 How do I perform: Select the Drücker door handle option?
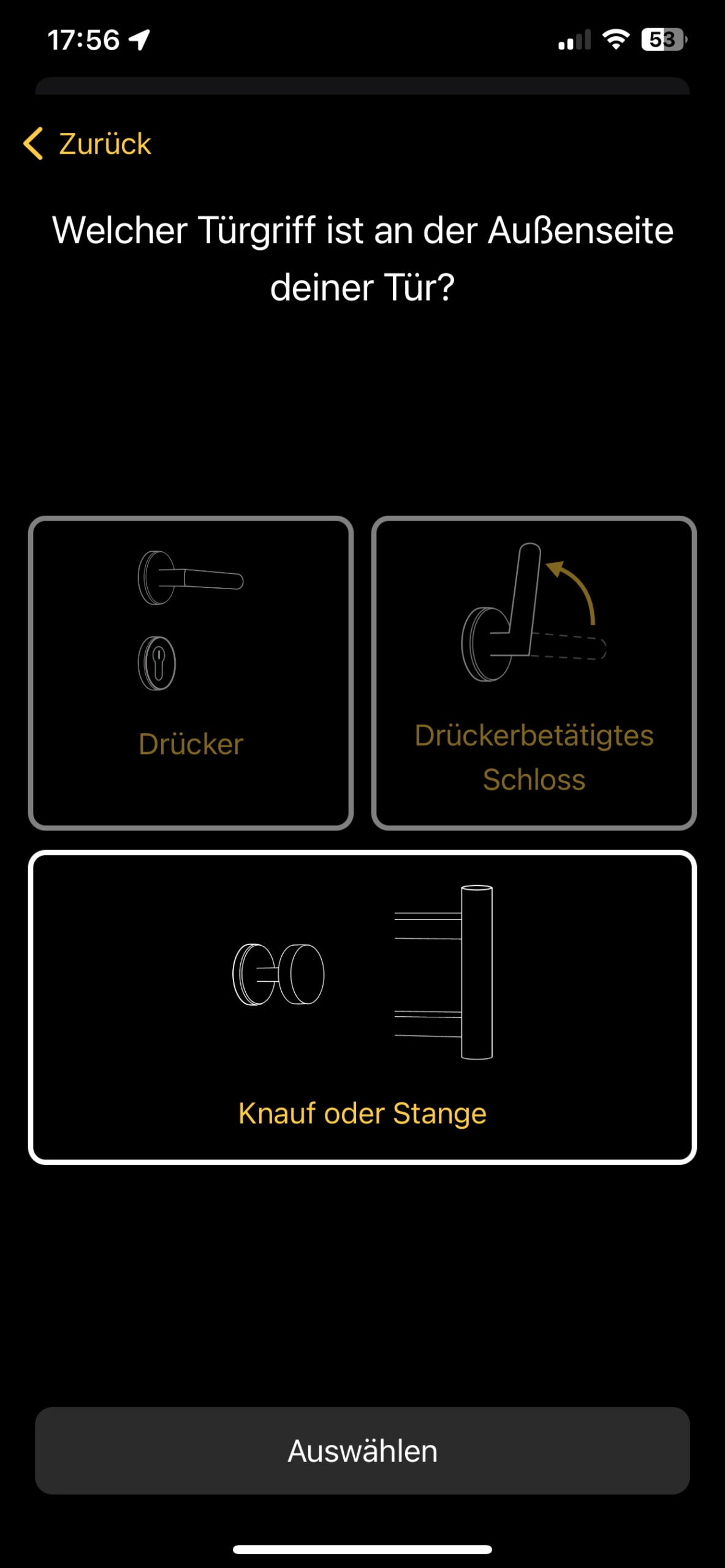[191, 673]
